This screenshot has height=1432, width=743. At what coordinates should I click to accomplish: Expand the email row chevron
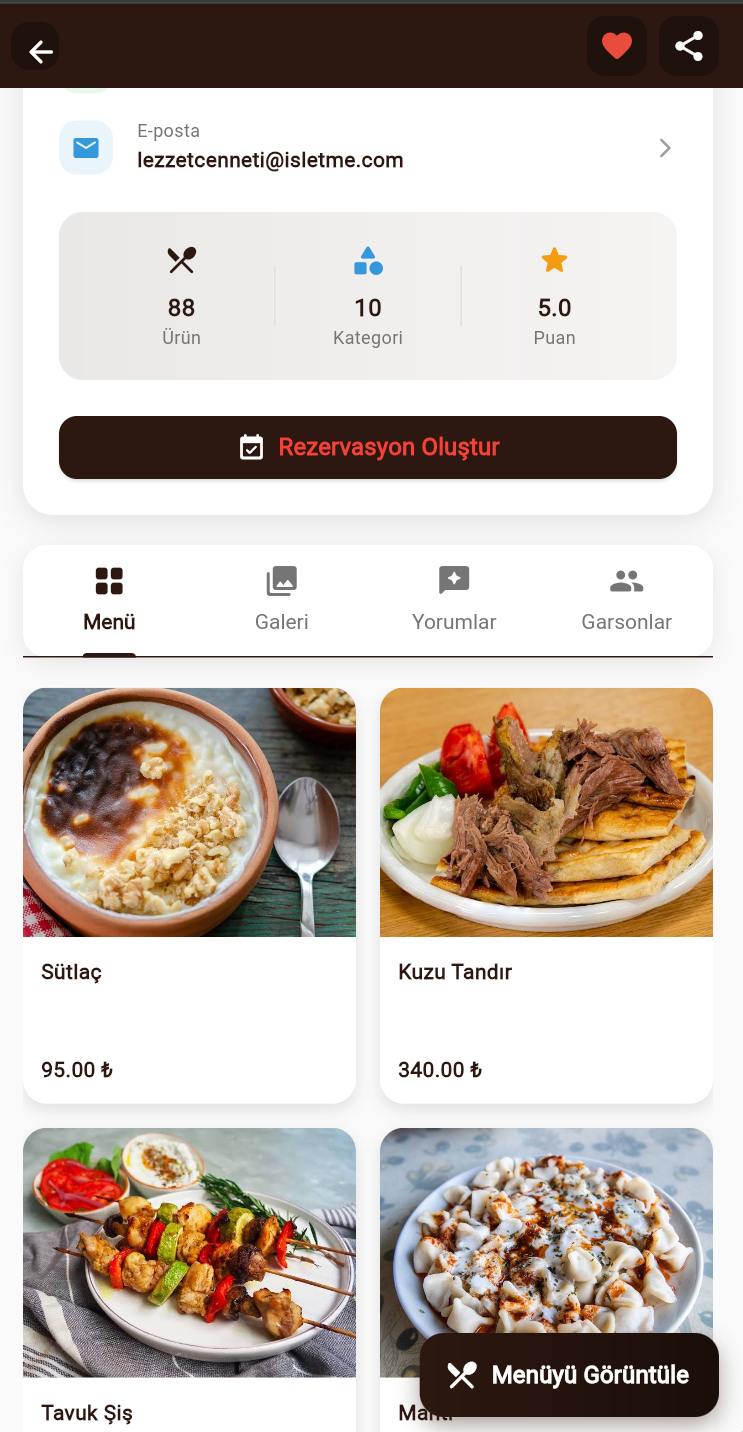click(x=665, y=147)
